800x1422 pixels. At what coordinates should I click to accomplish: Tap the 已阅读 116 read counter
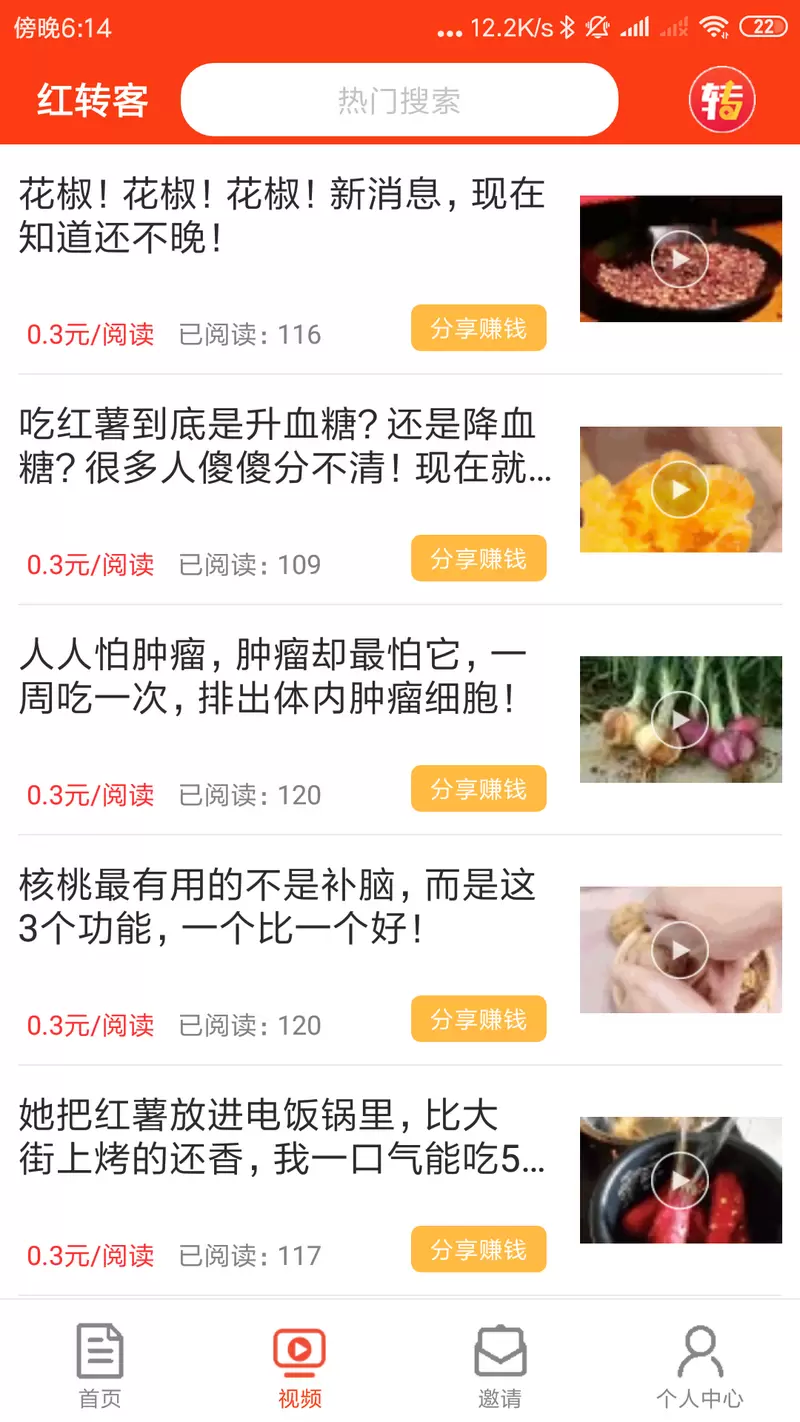tap(244, 333)
